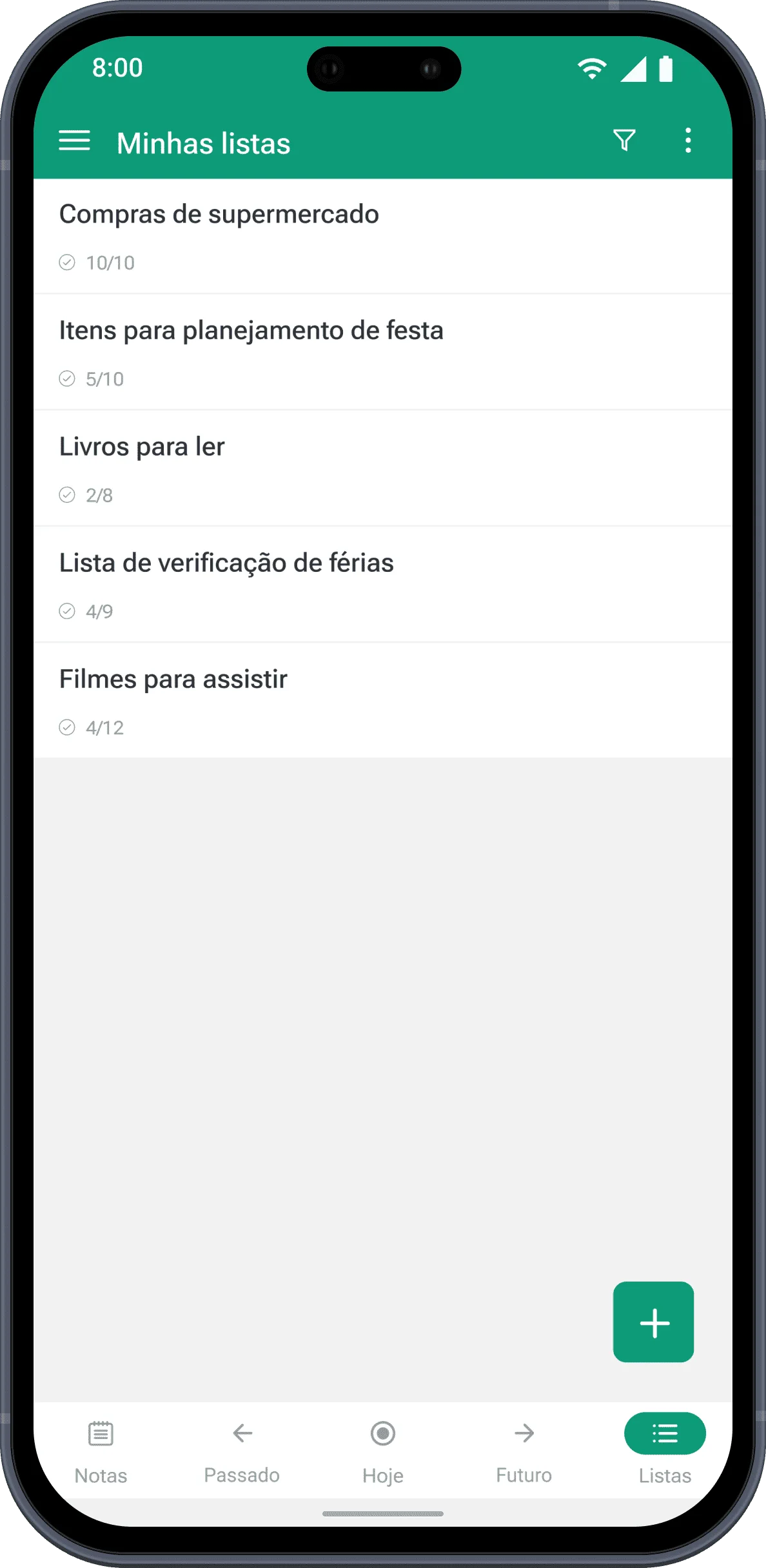Click the 5/10 progress counter
Image resolution: width=766 pixels, height=1568 pixels.
[x=104, y=378]
